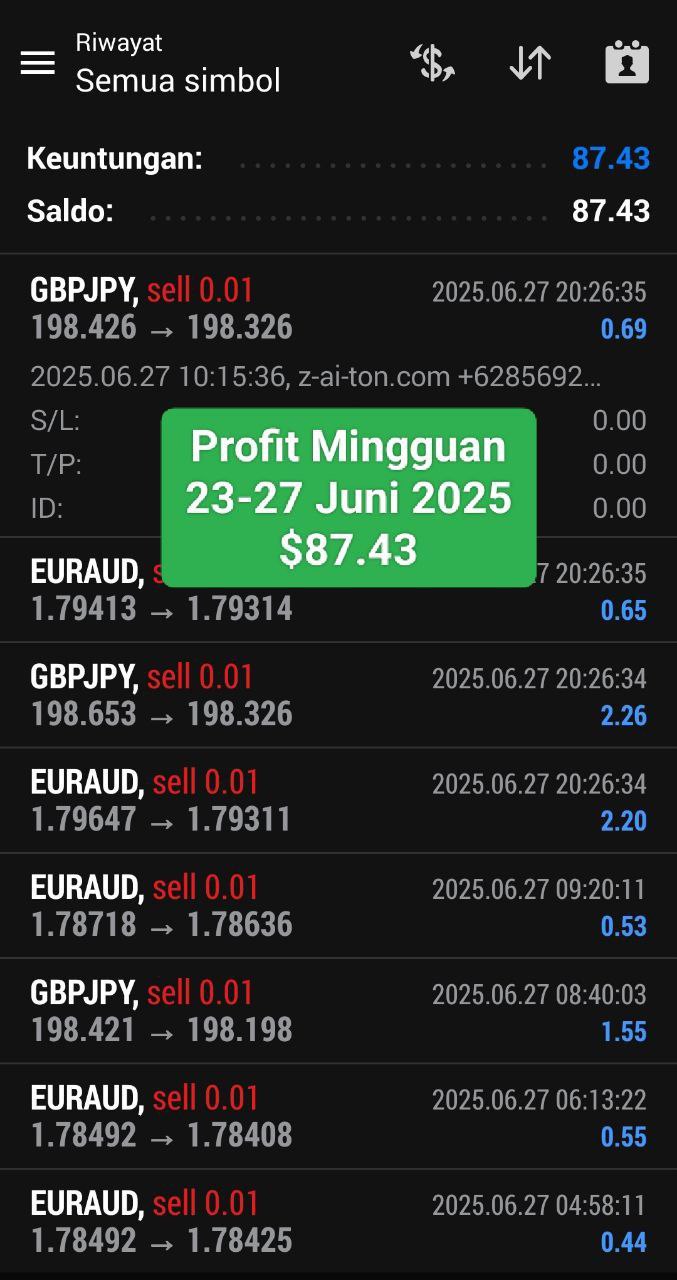
Task: Open the GBPJPY trade closed at 08:40:03
Action: tap(338, 1011)
